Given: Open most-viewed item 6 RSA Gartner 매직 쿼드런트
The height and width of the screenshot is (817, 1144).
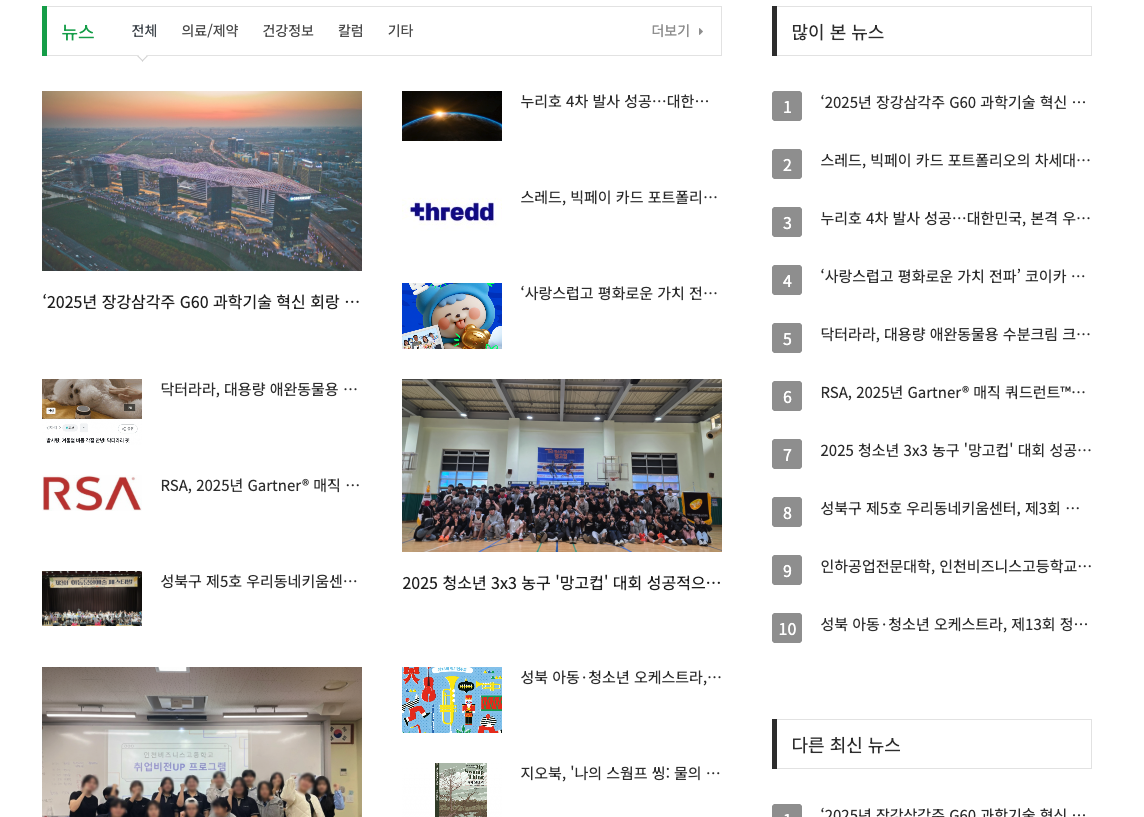Looking at the screenshot, I should (952, 394).
